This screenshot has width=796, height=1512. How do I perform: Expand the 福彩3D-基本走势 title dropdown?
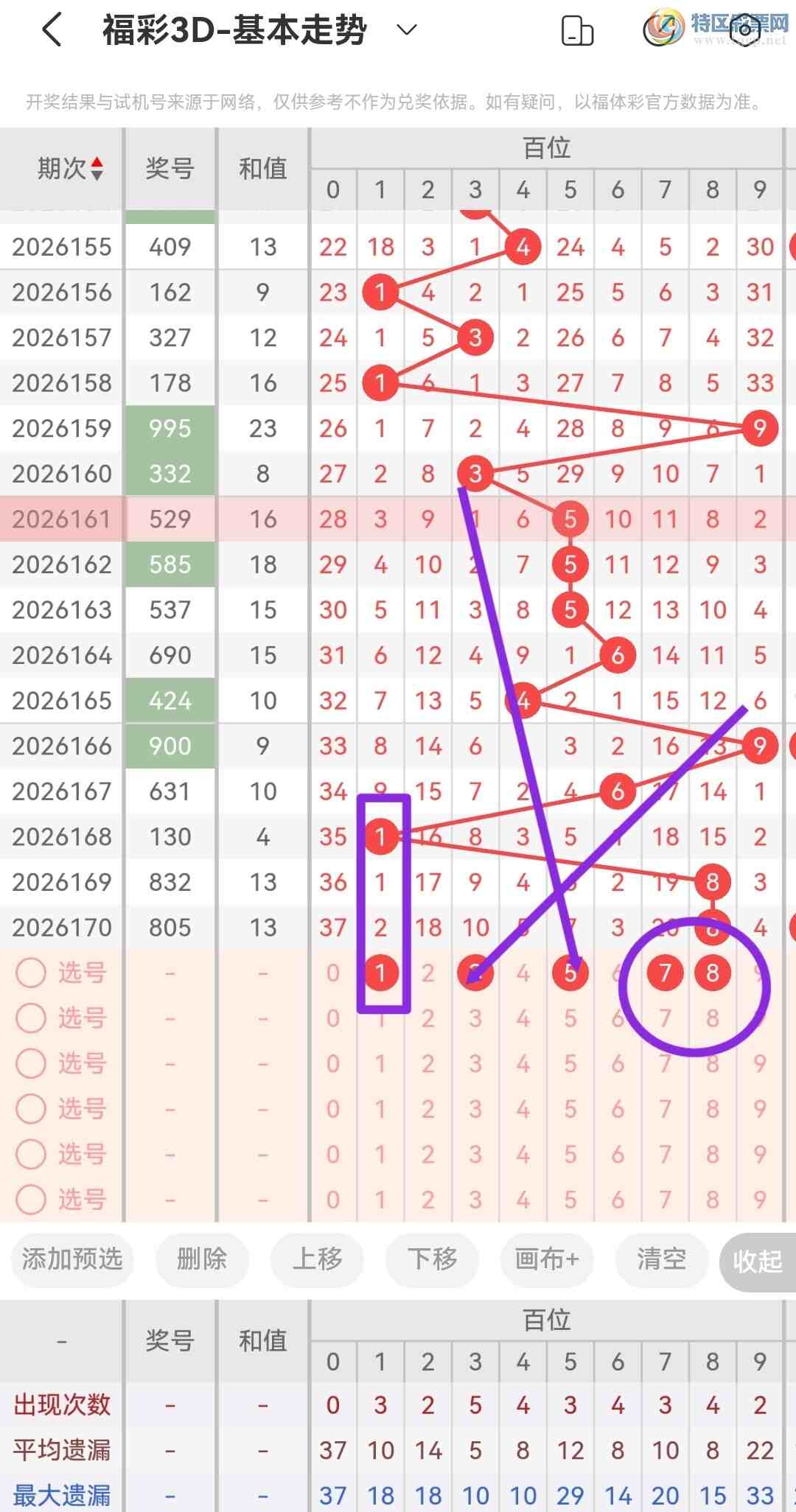click(407, 30)
